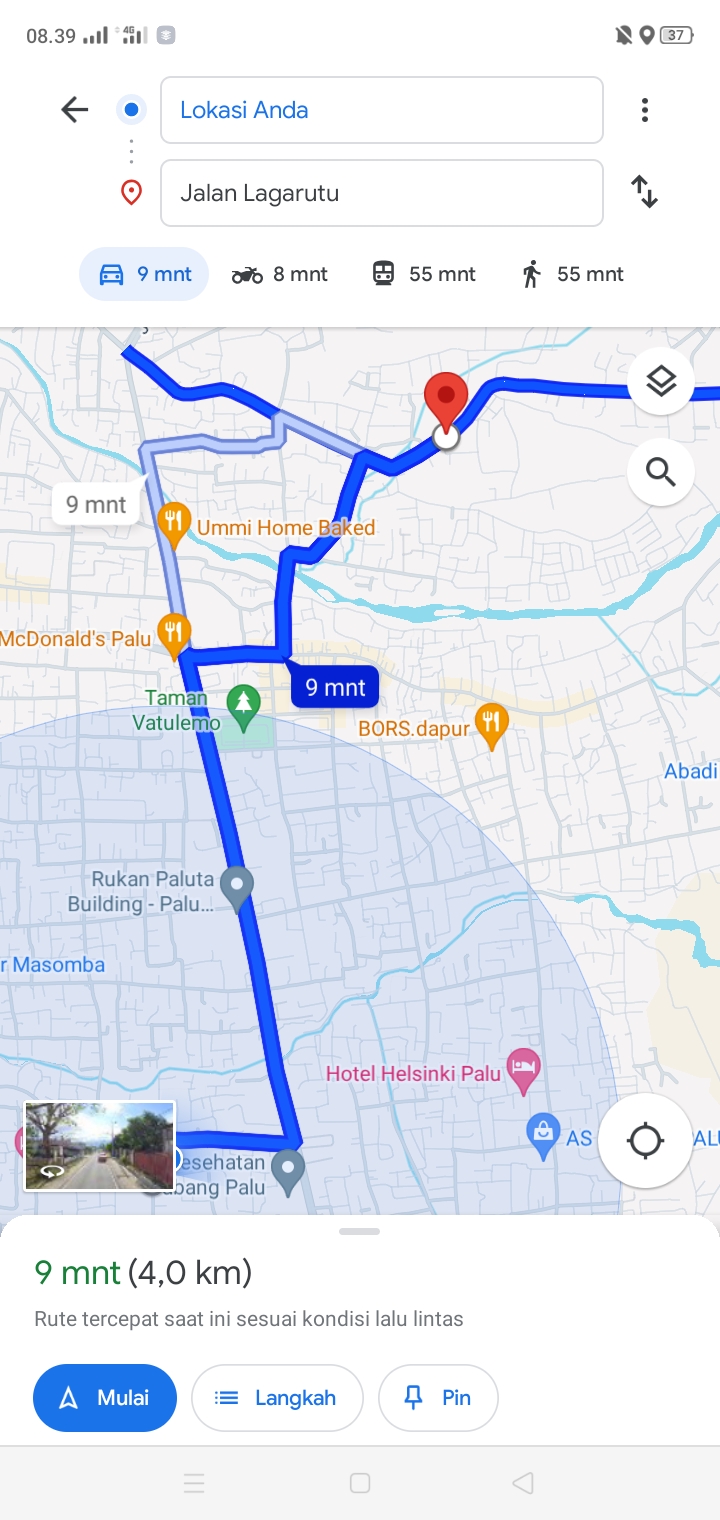
Task: View route steps with Langkah
Action: point(277,1398)
